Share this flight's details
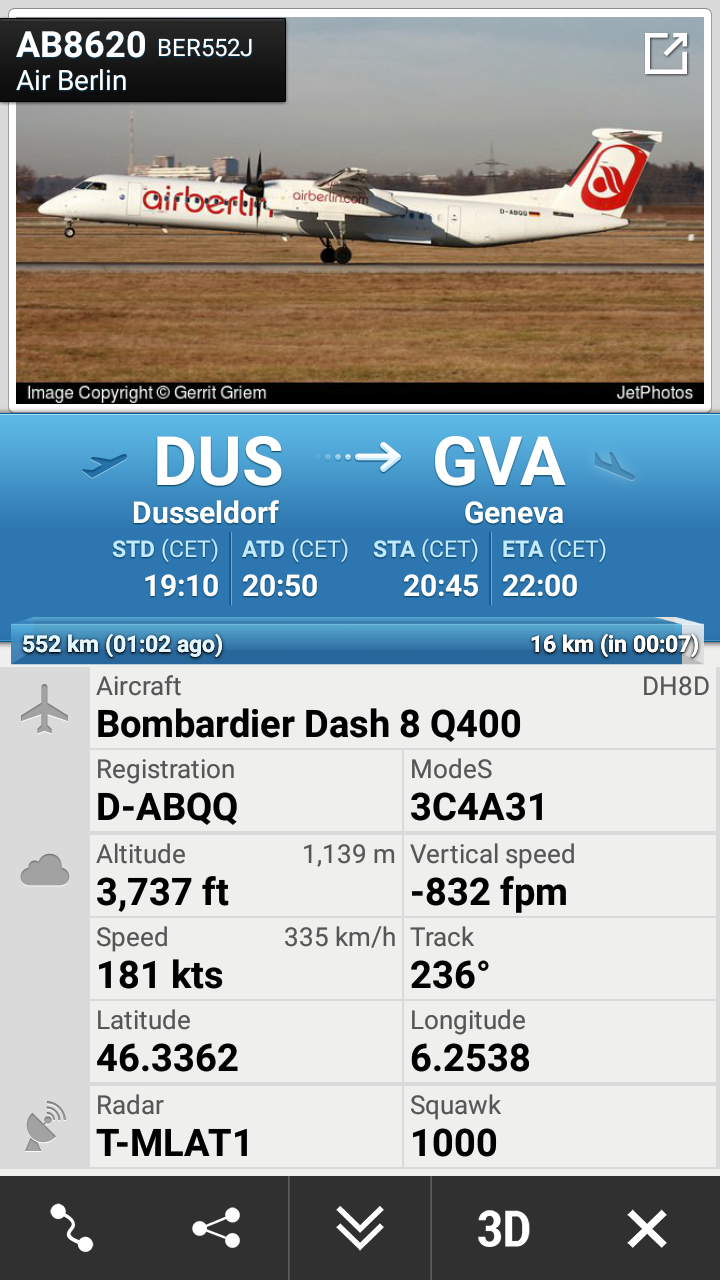Viewport: 720px width, 1280px height. (216, 1228)
